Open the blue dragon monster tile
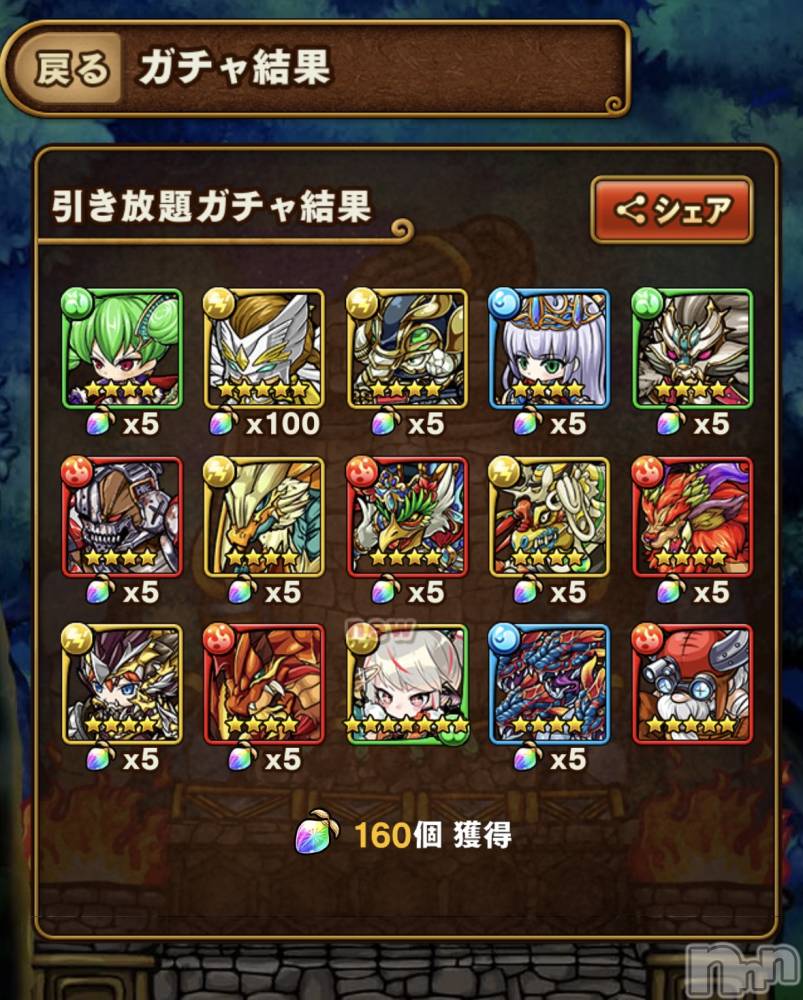803x1000 pixels. [548, 684]
